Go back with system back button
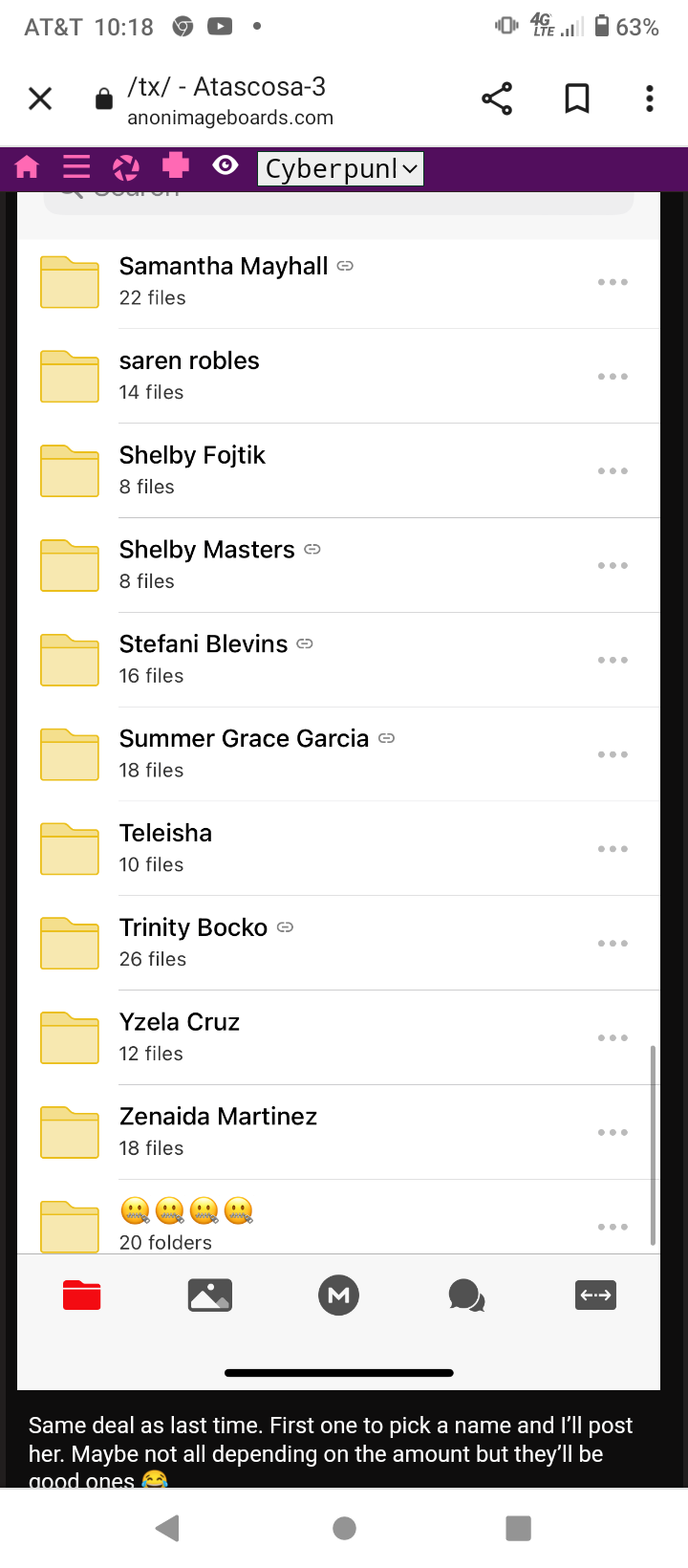Image resolution: width=688 pixels, height=1568 pixels. (x=168, y=1528)
